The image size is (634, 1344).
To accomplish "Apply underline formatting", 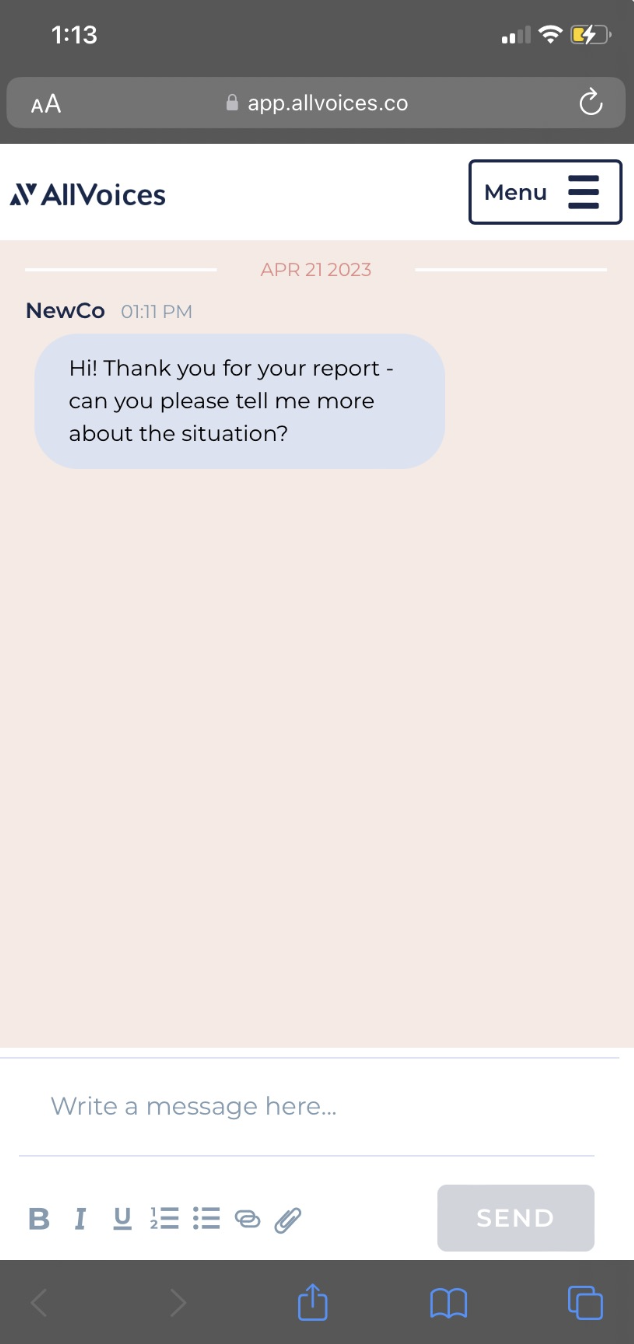I will tap(122, 1218).
